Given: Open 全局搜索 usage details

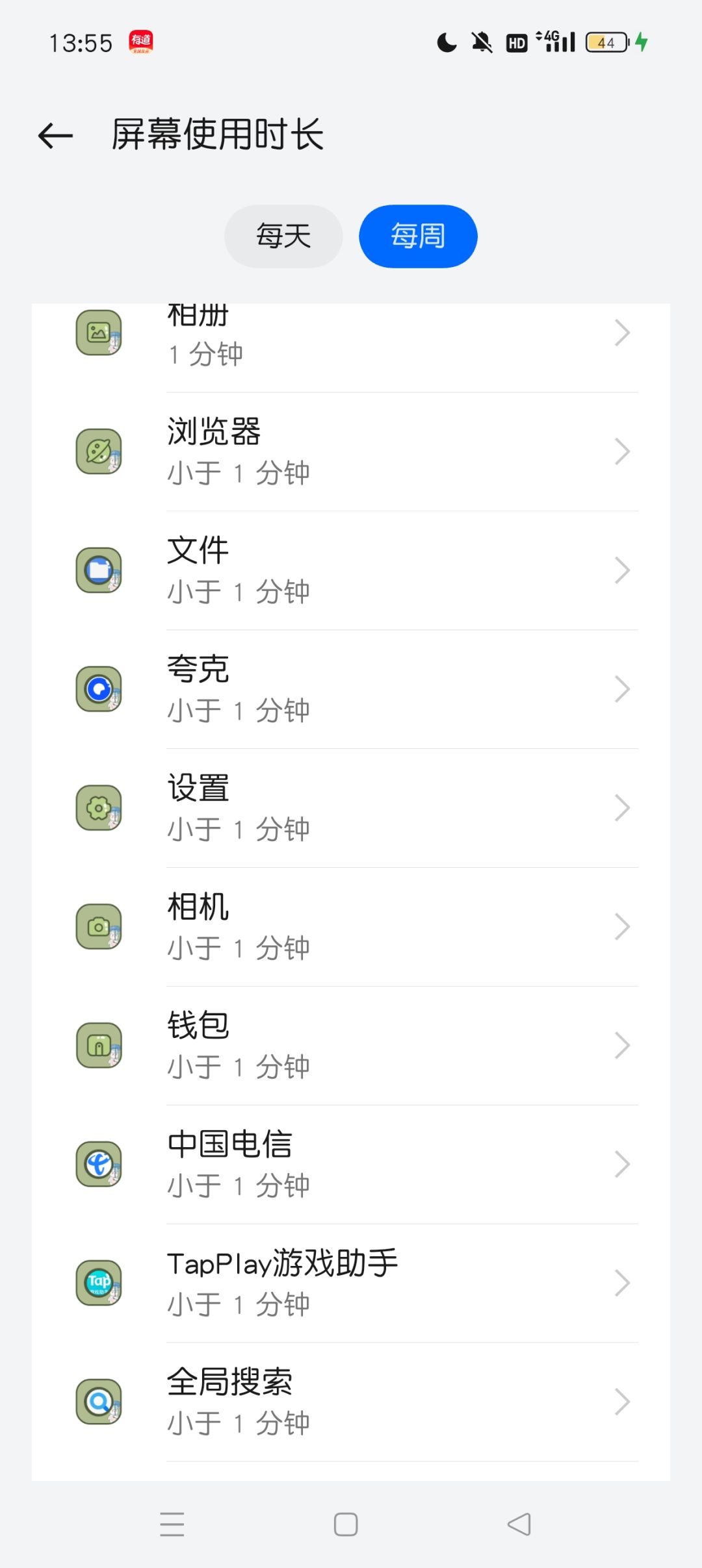Looking at the screenshot, I should pyautogui.click(x=351, y=1402).
